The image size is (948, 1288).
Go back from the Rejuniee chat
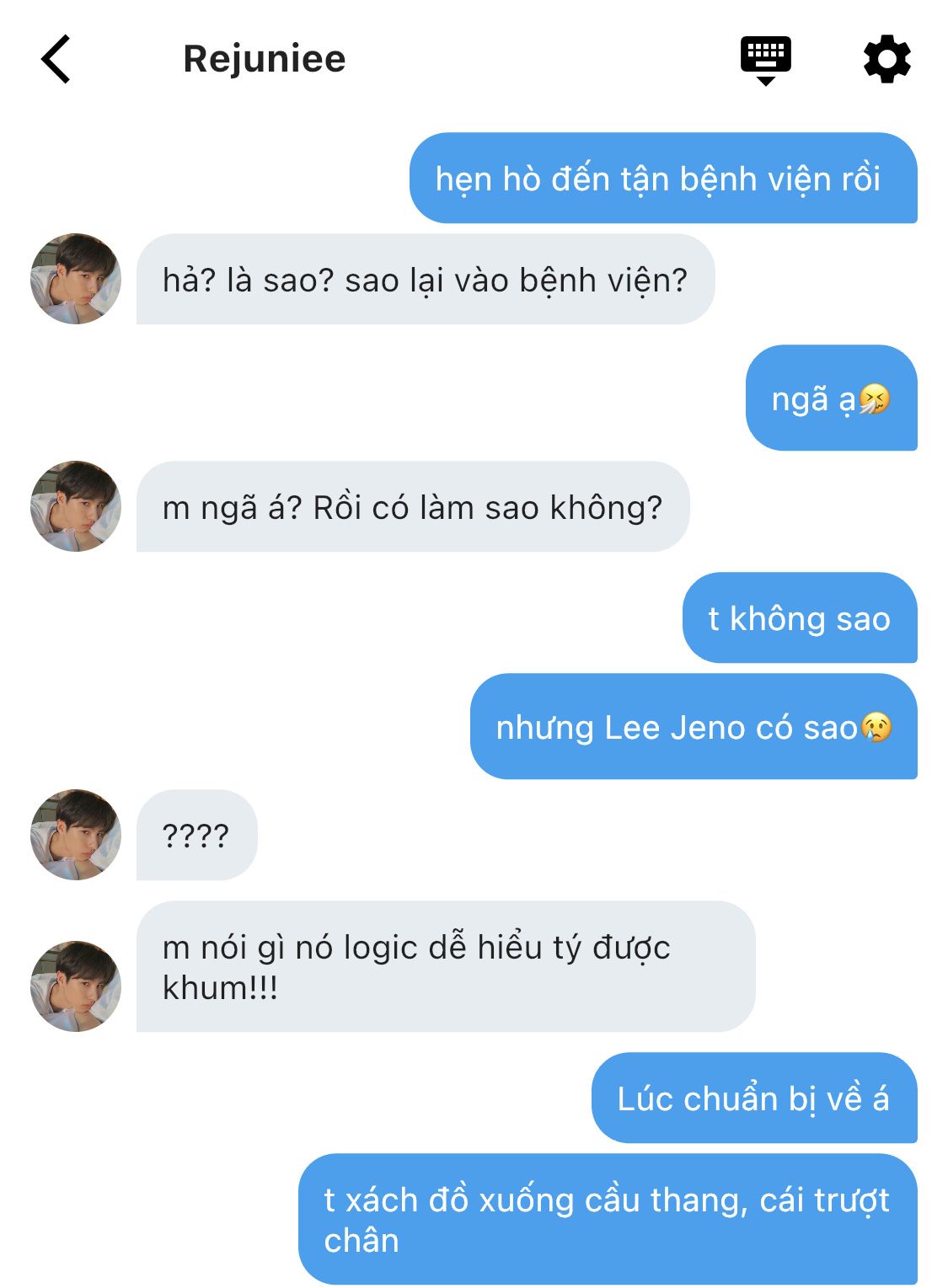pos(56,60)
